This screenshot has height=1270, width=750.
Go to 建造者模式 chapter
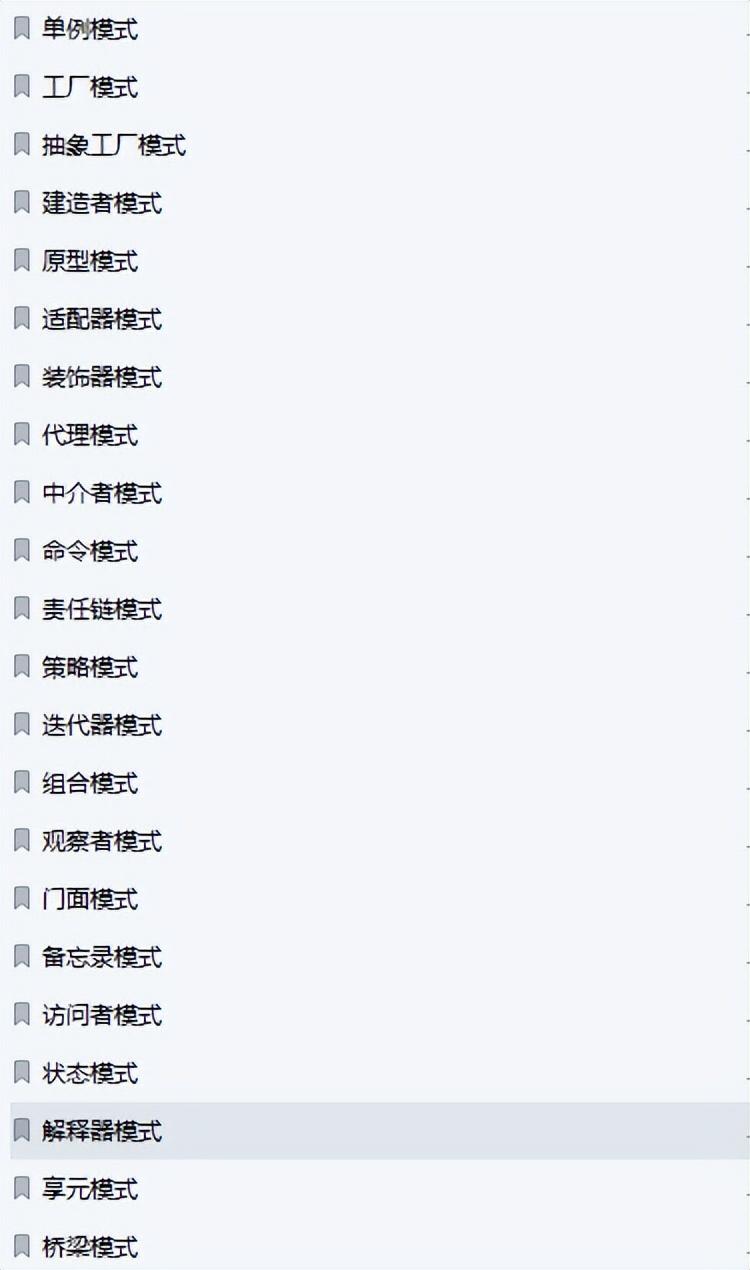380,203
